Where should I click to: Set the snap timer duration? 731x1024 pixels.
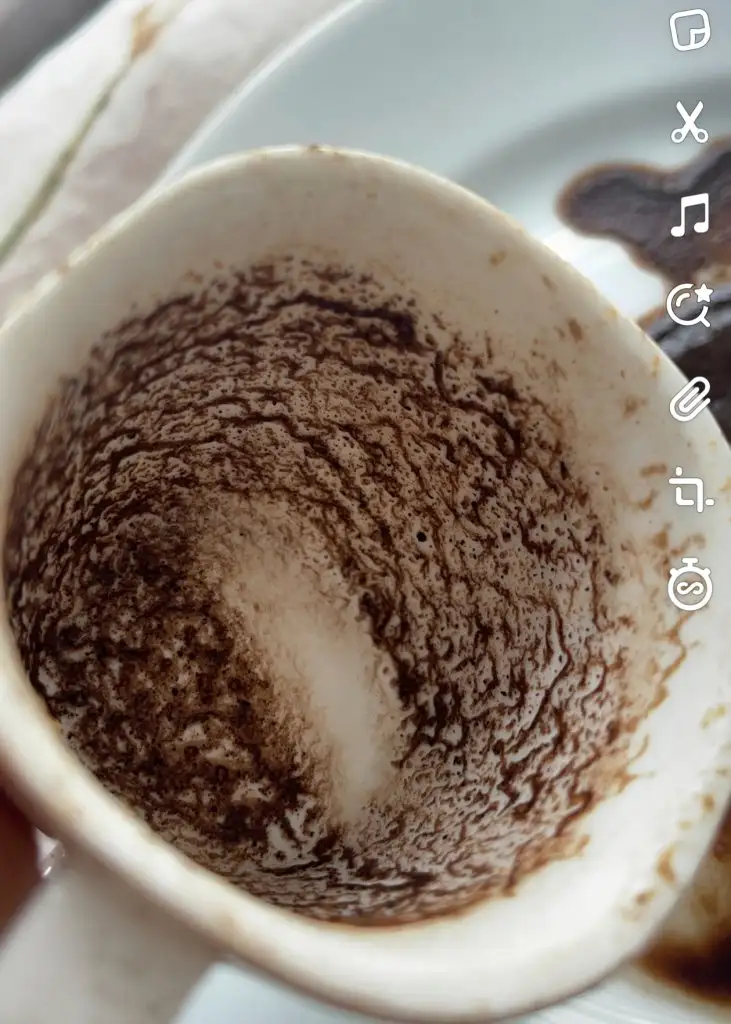point(690,583)
